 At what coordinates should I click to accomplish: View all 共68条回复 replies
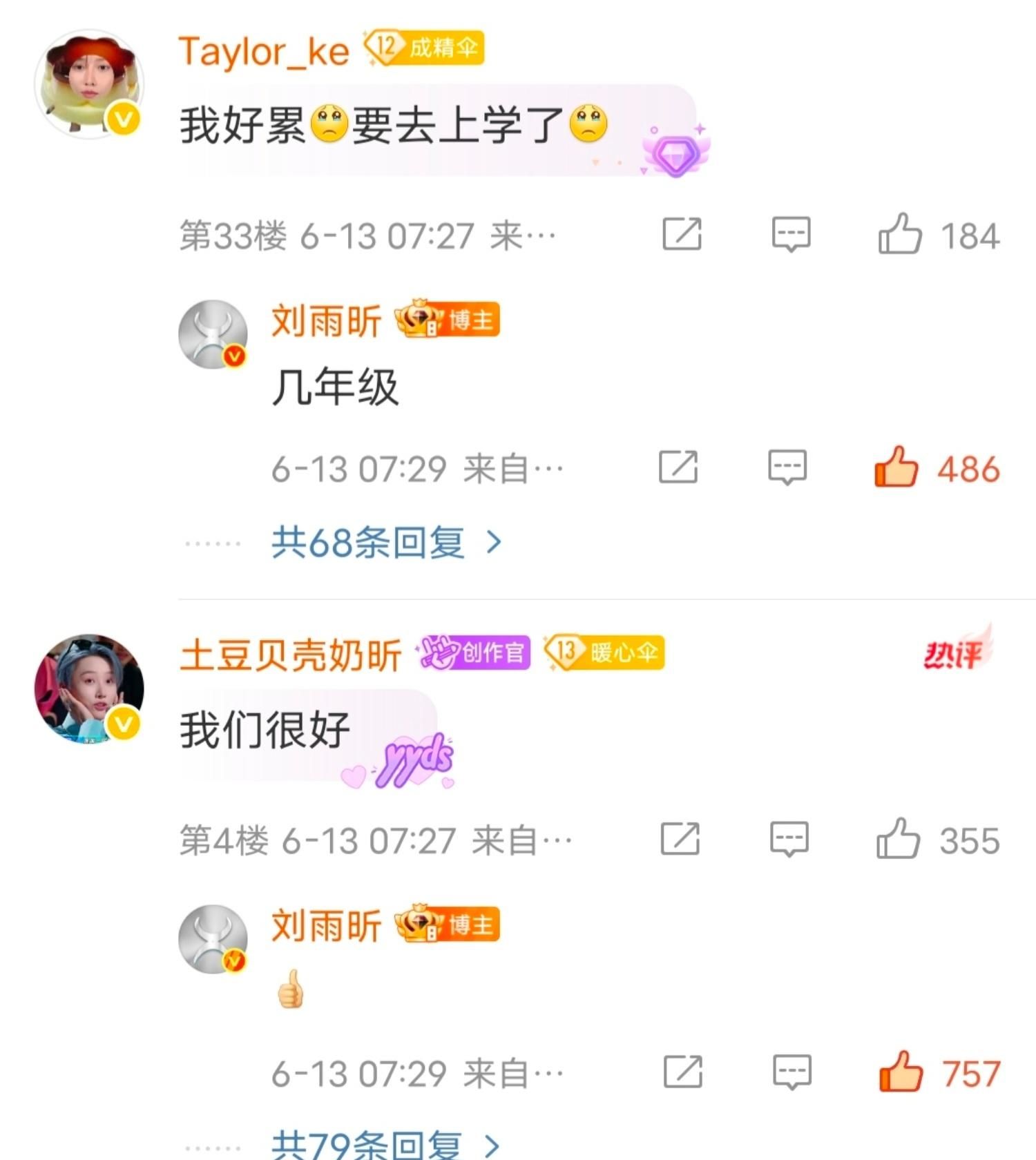tap(385, 543)
